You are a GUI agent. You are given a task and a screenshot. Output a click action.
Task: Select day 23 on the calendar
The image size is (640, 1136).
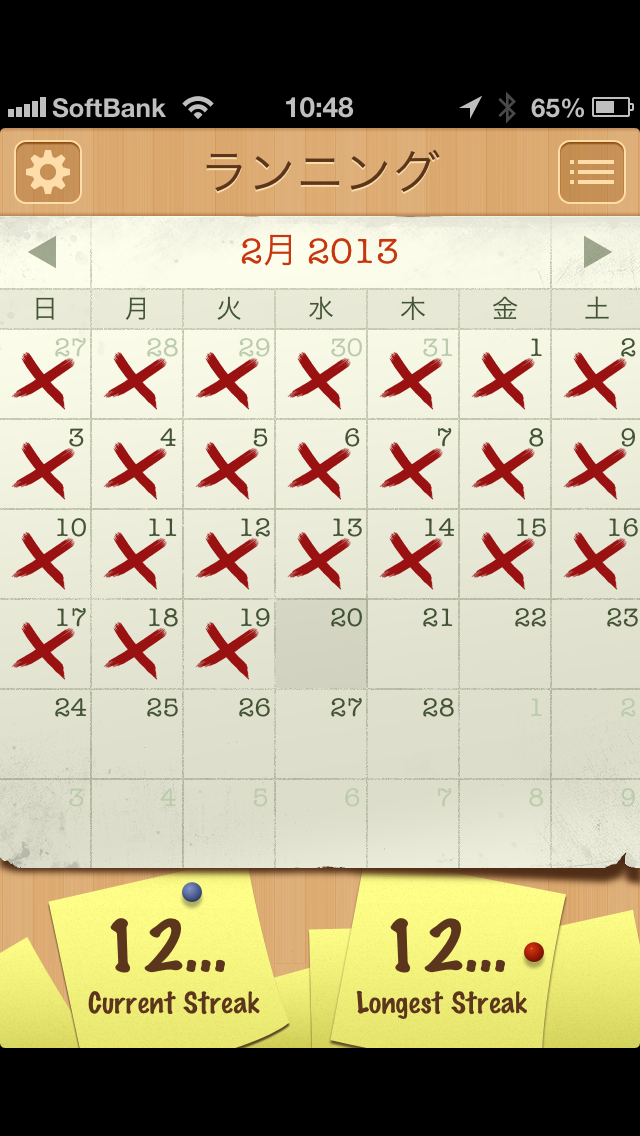coord(597,645)
